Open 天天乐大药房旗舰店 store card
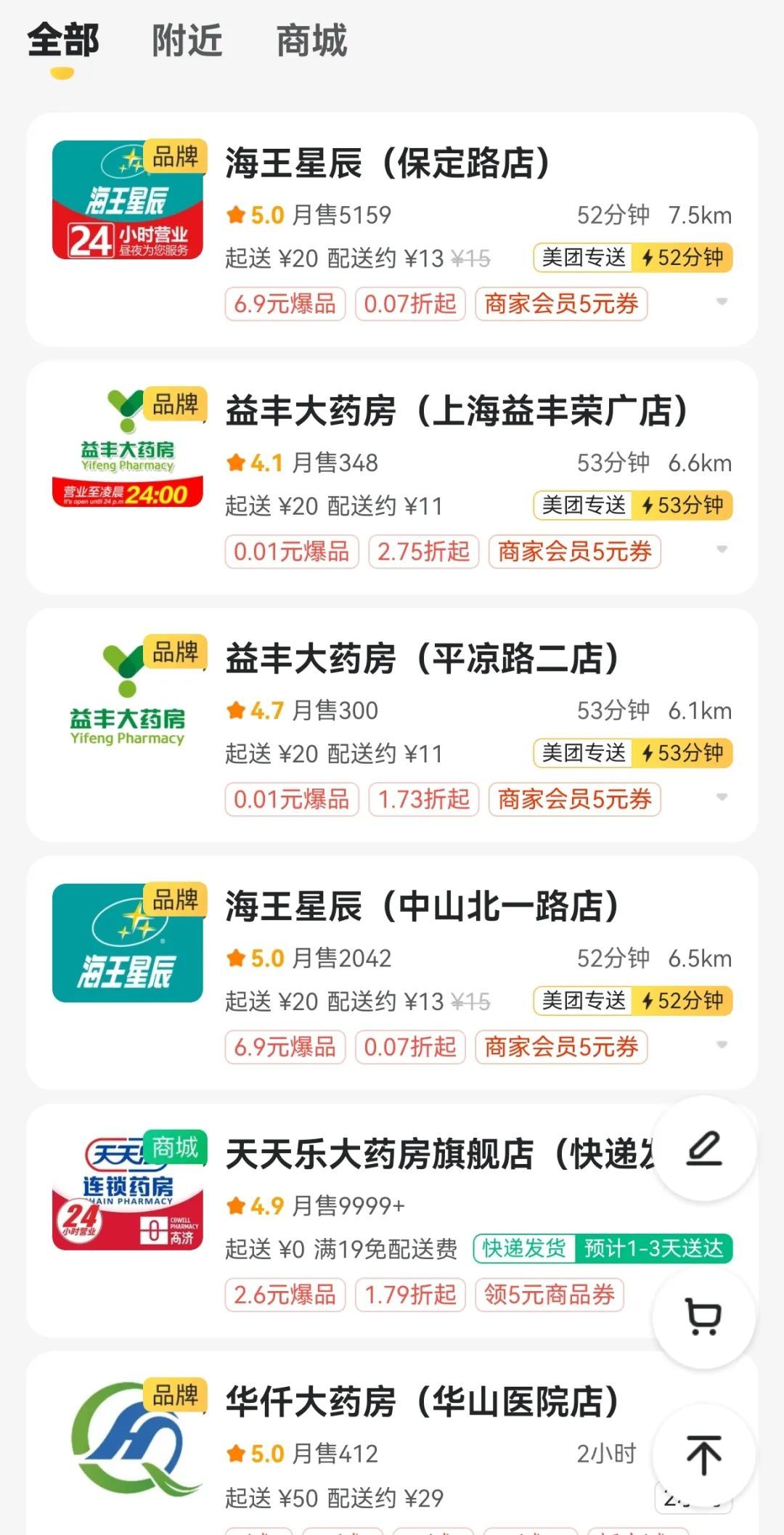Viewport: 784px width, 1535px height. click(436, 1155)
